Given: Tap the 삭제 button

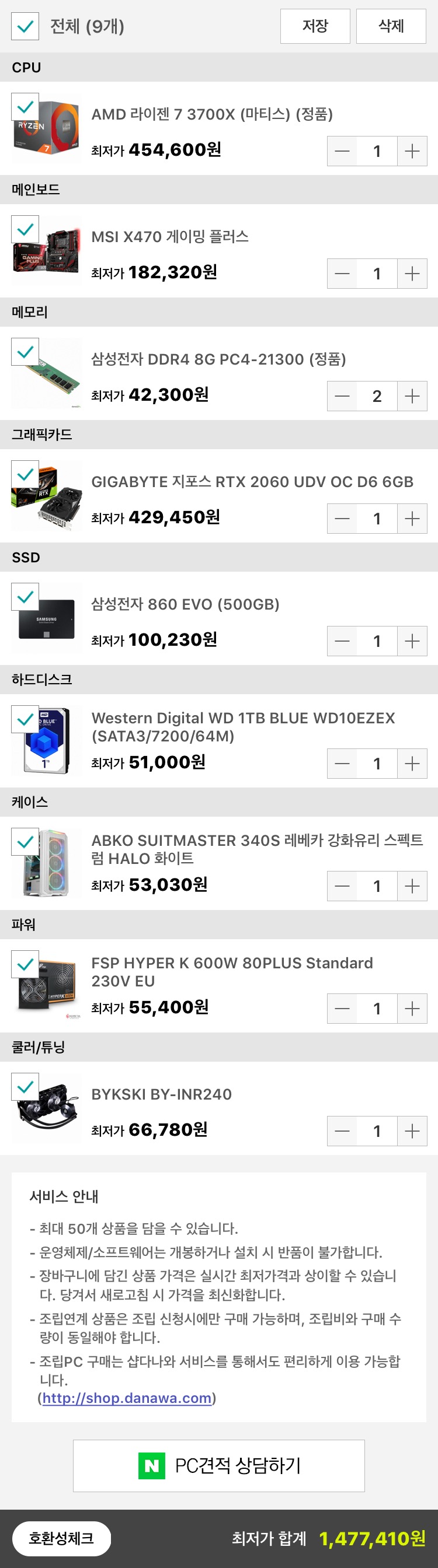Looking at the screenshot, I should [391, 26].
